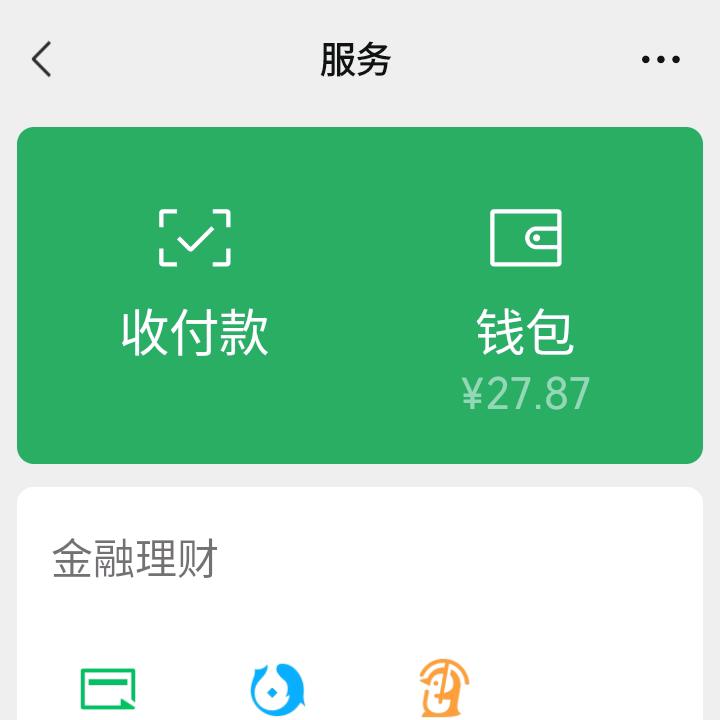This screenshot has width=720, height=720.
Task: Open 收付款 to pay or receive
Action: 195,290
